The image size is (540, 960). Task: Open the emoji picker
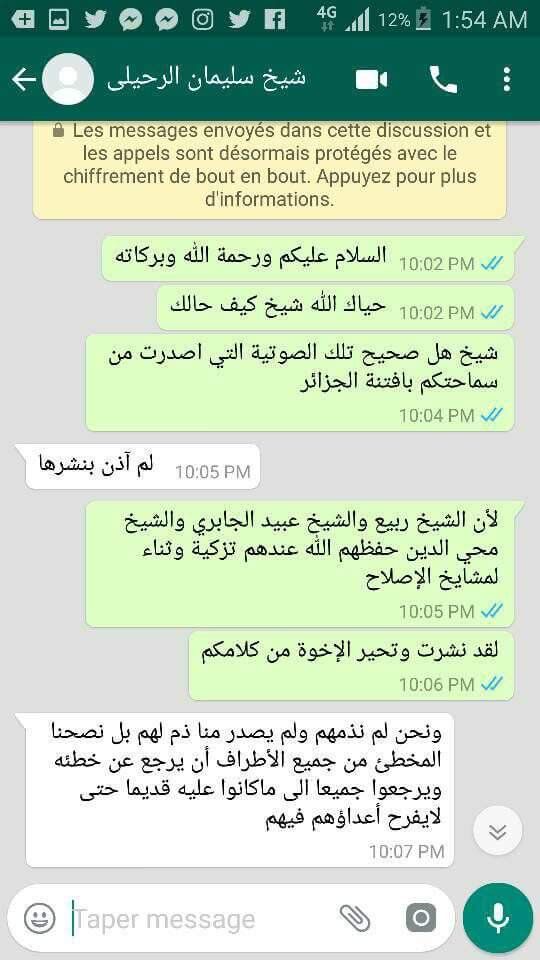click(40, 919)
